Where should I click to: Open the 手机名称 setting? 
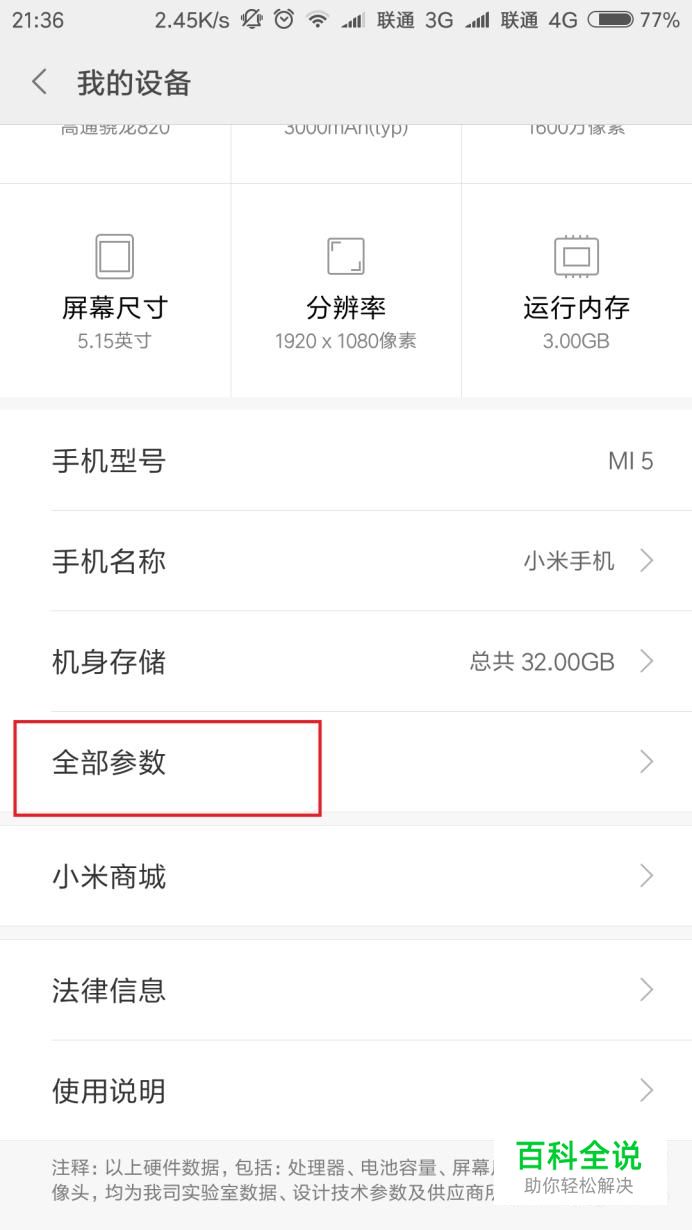tap(346, 561)
